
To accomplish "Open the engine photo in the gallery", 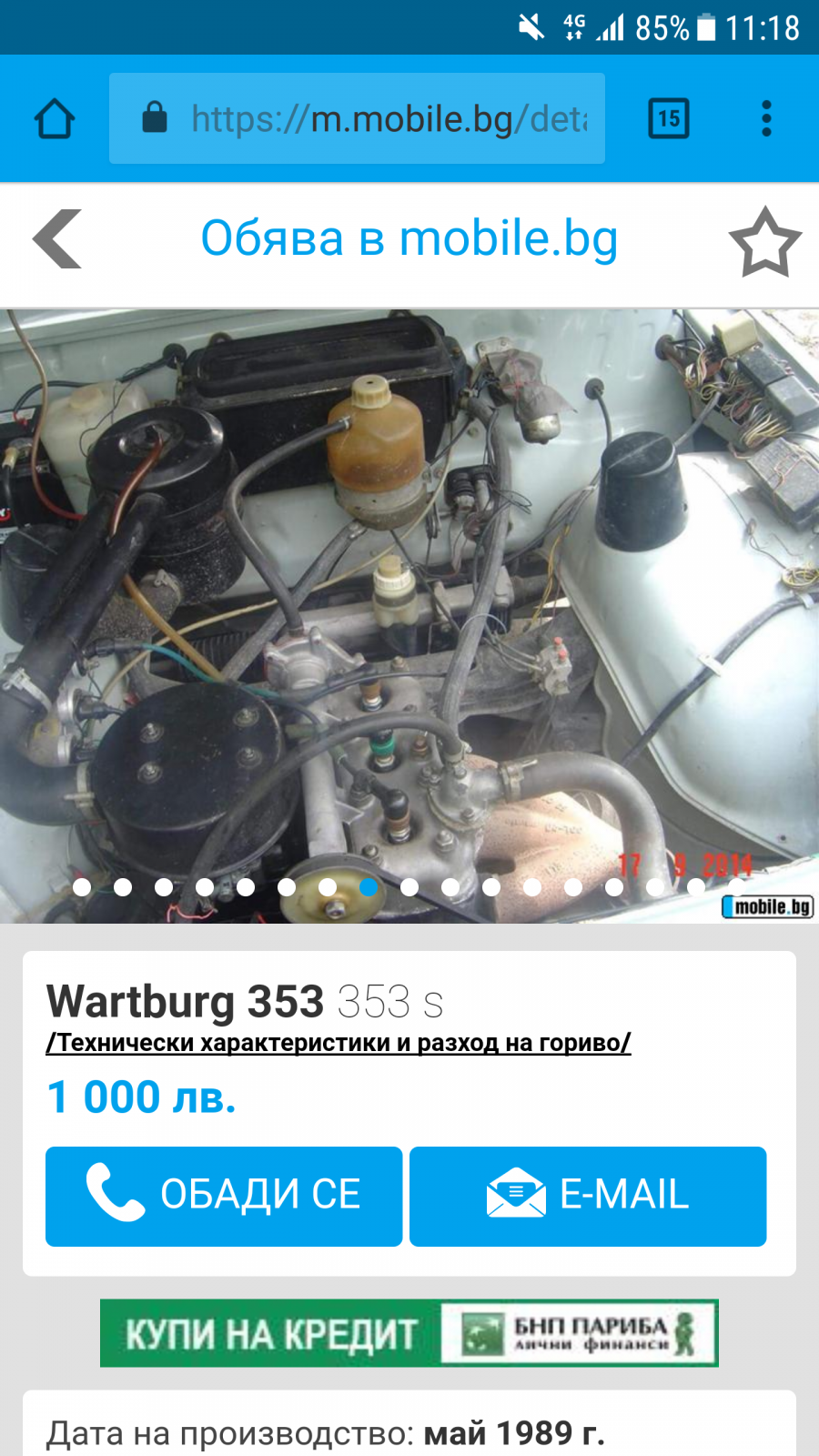I will pos(409,616).
